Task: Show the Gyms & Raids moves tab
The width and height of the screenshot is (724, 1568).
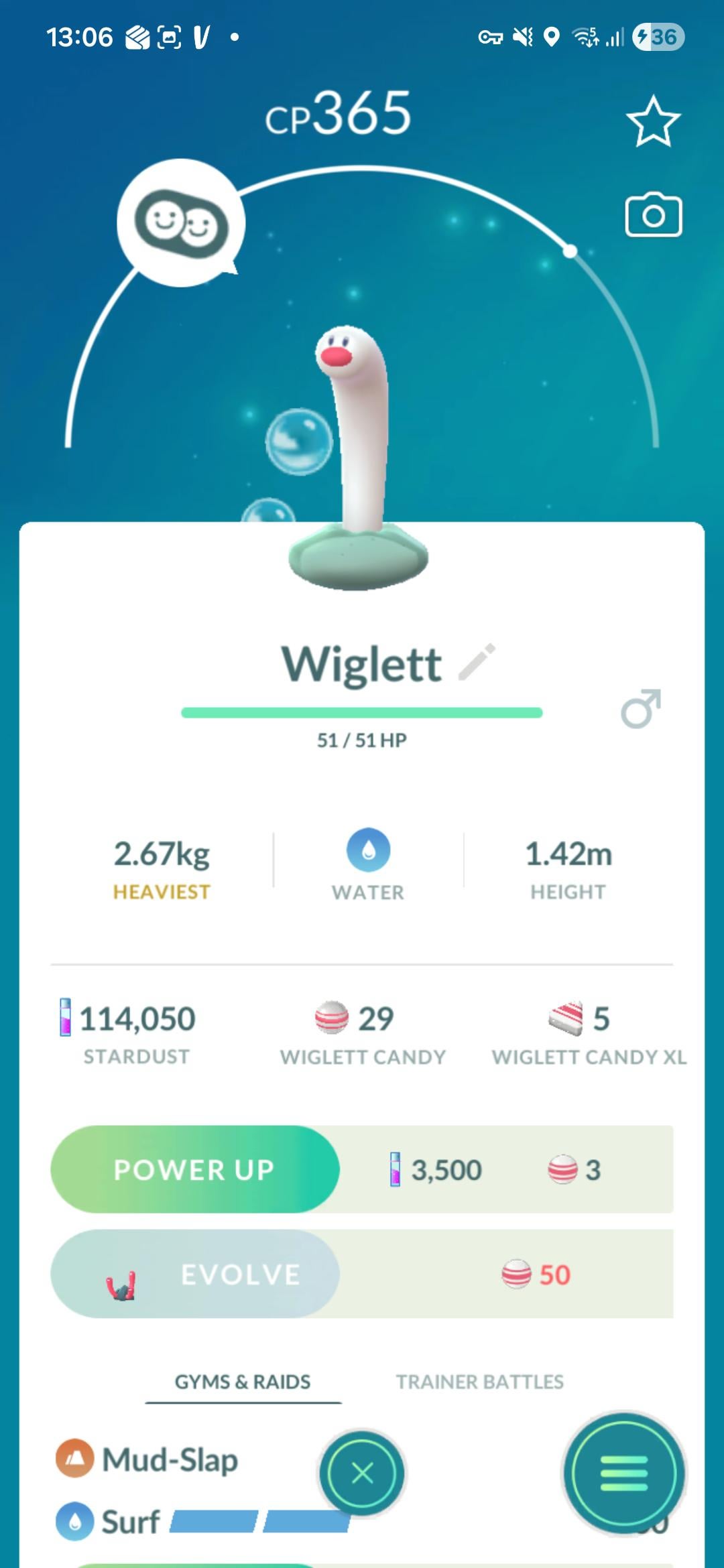Action: (243, 1382)
